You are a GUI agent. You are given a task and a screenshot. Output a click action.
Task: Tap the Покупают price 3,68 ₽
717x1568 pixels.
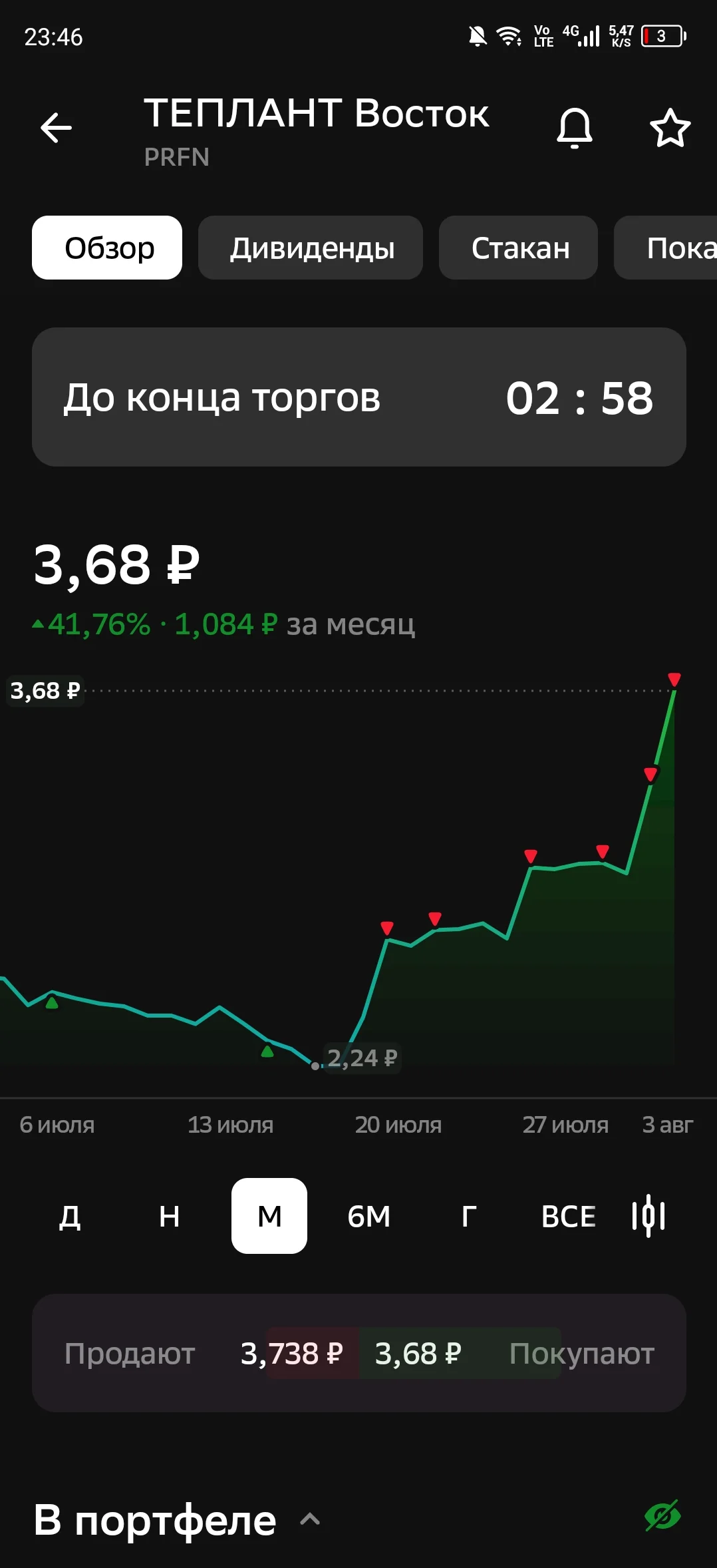418,1353
